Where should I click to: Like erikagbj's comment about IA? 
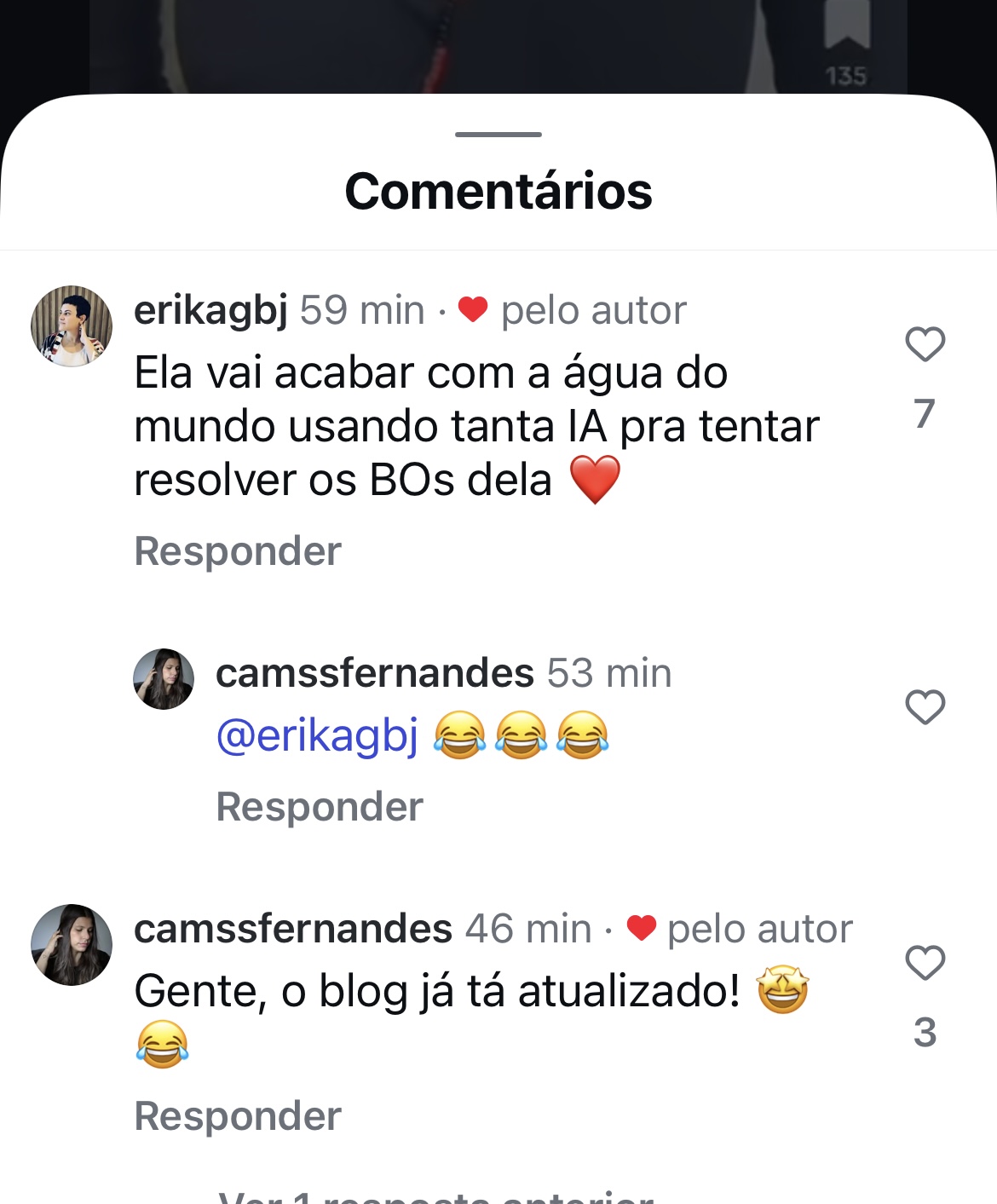tap(925, 345)
